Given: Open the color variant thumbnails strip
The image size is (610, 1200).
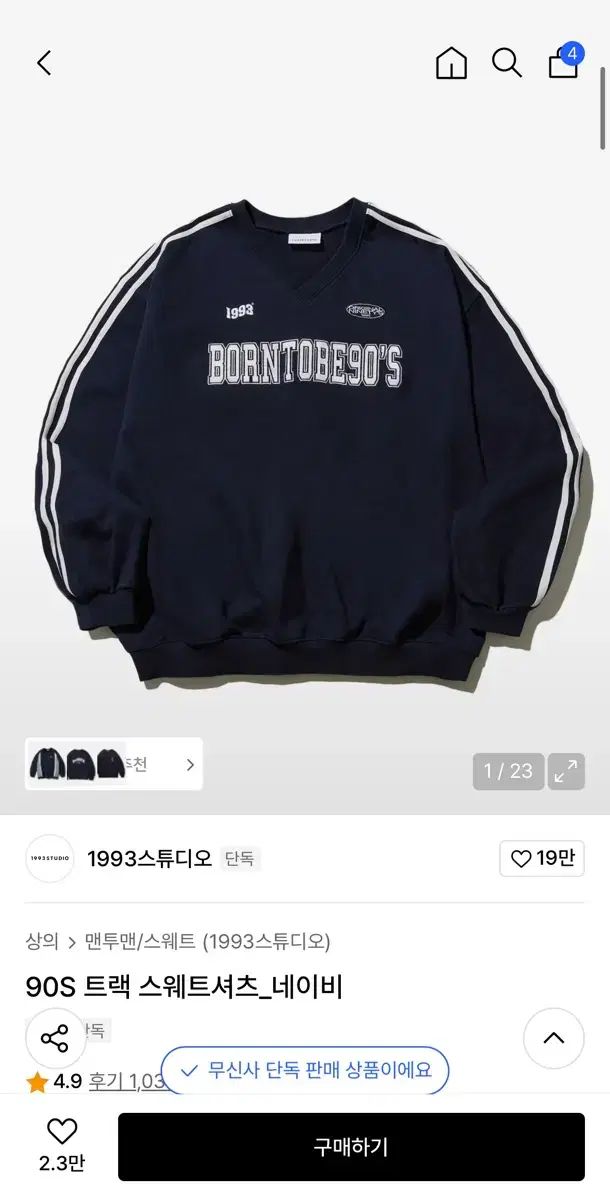Looking at the screenshot, I should (x=114, y=765).
